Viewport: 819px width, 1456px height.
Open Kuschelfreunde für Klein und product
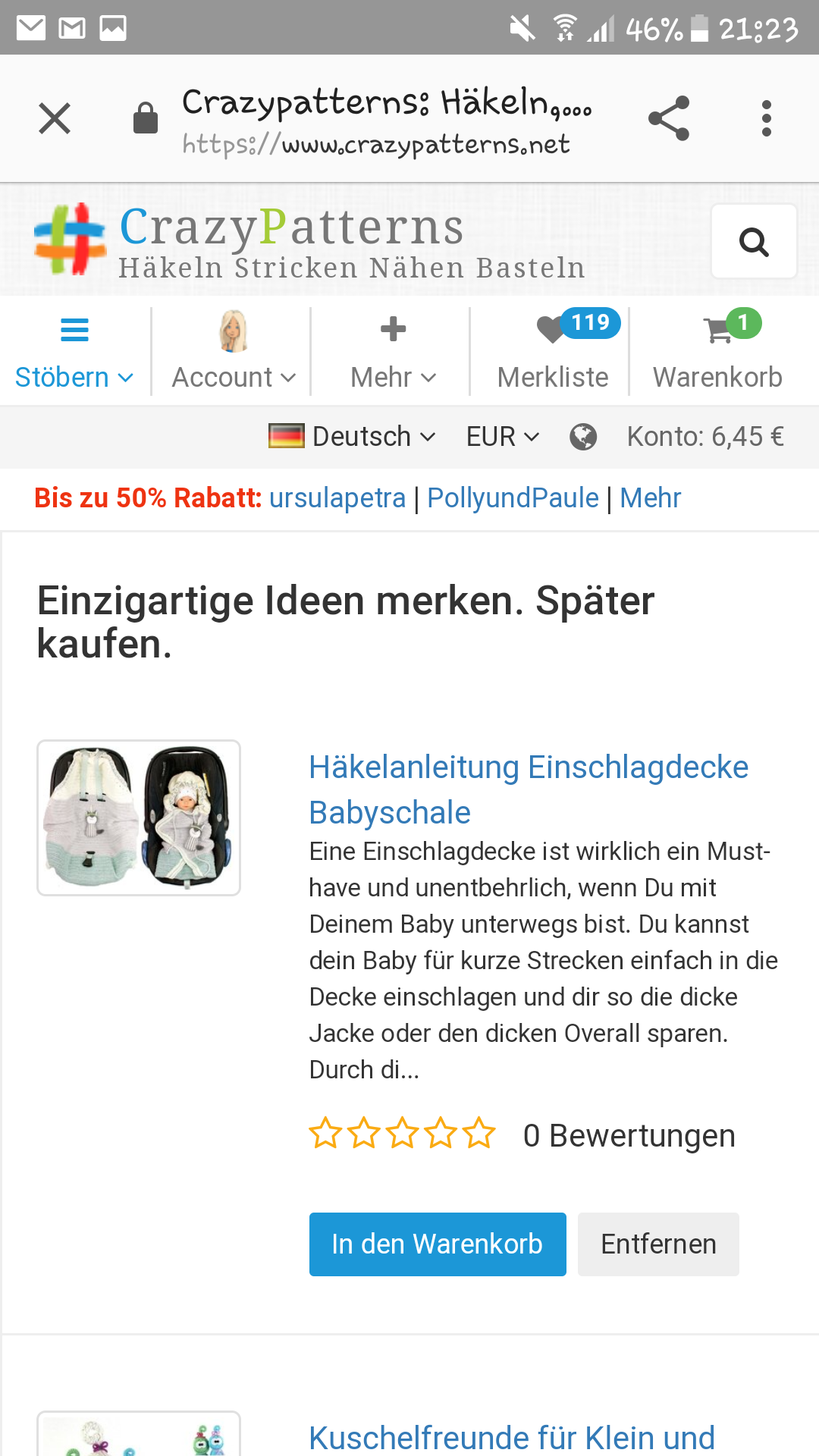[x=511, y=1437]
